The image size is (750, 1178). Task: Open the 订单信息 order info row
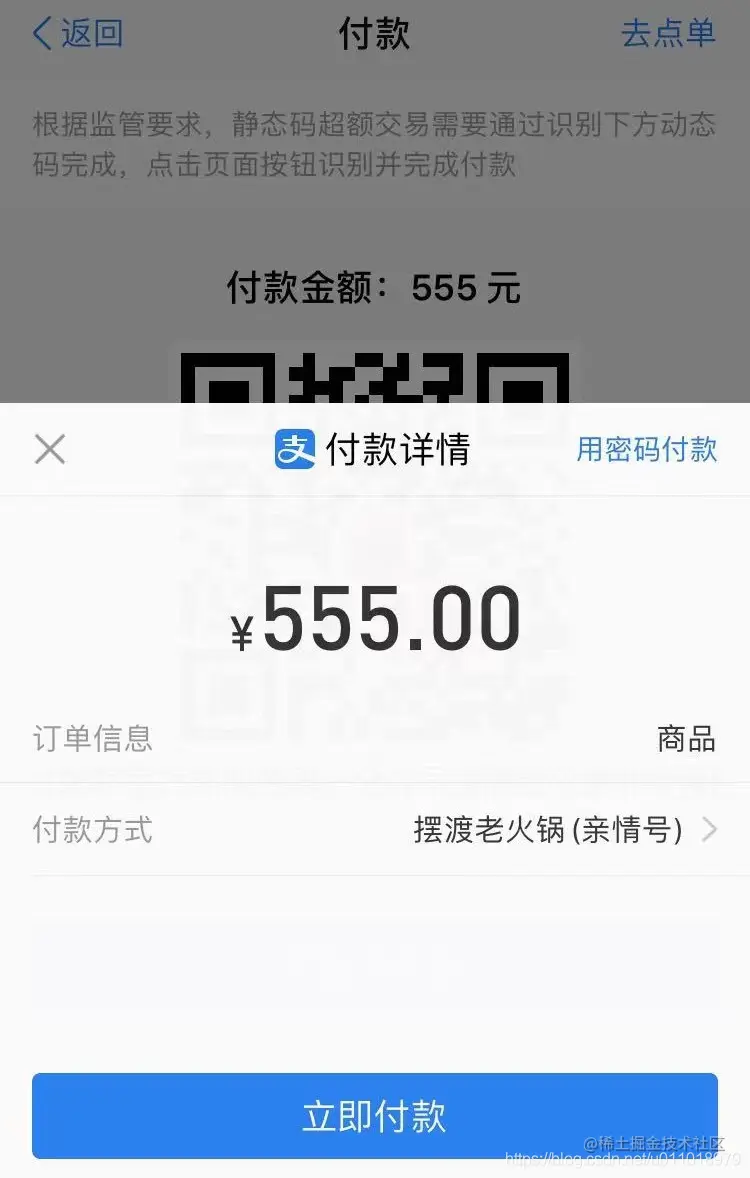tap(90, 739)
